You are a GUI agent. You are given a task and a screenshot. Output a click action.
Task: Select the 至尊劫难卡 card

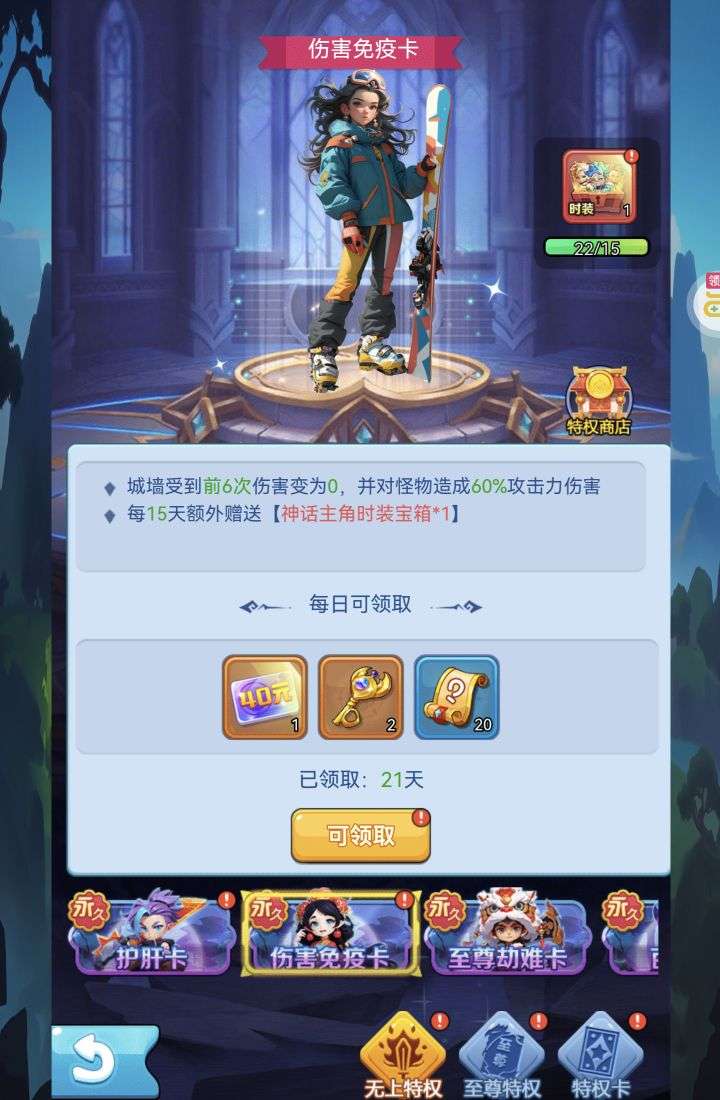pyautogui.click(x=505, y=935)
